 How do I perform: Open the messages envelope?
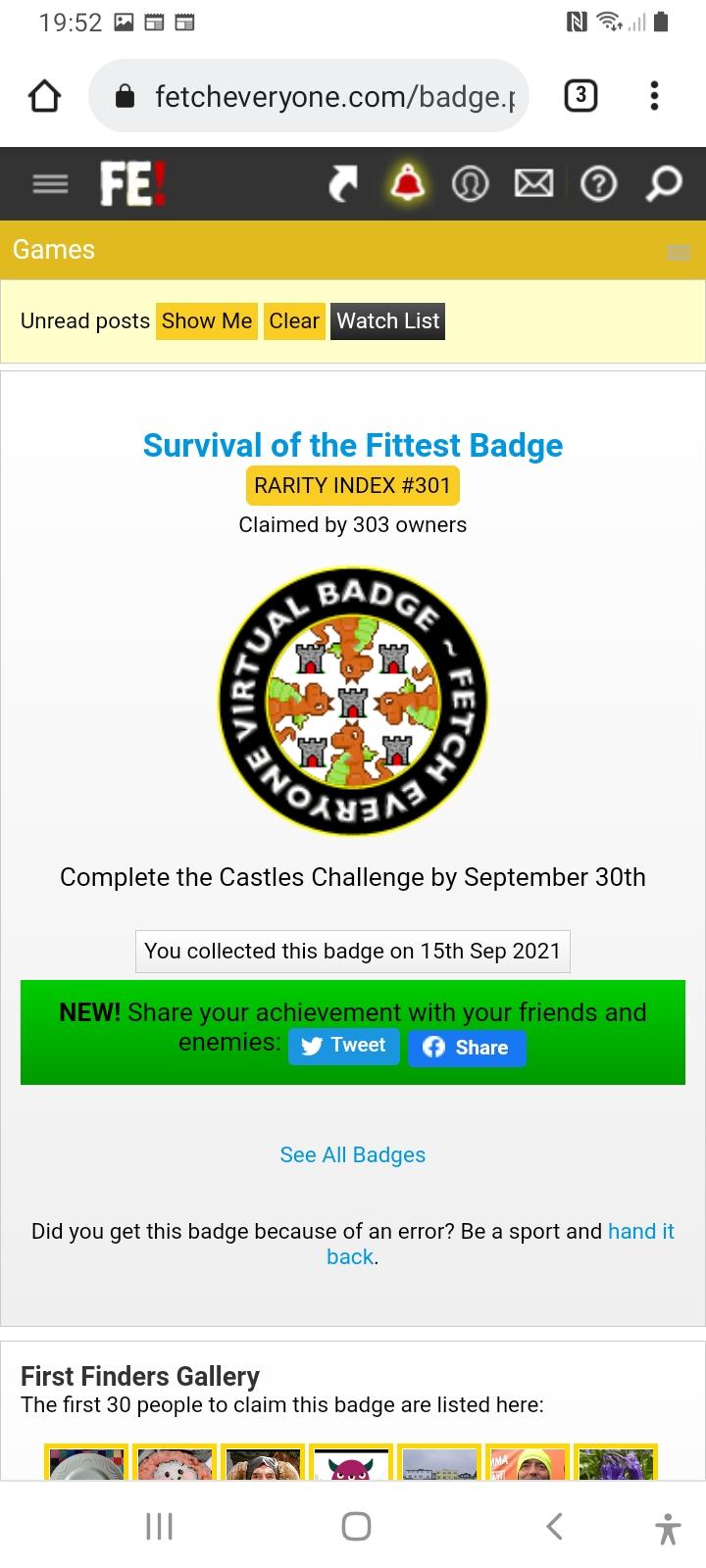tap(534, 183)
